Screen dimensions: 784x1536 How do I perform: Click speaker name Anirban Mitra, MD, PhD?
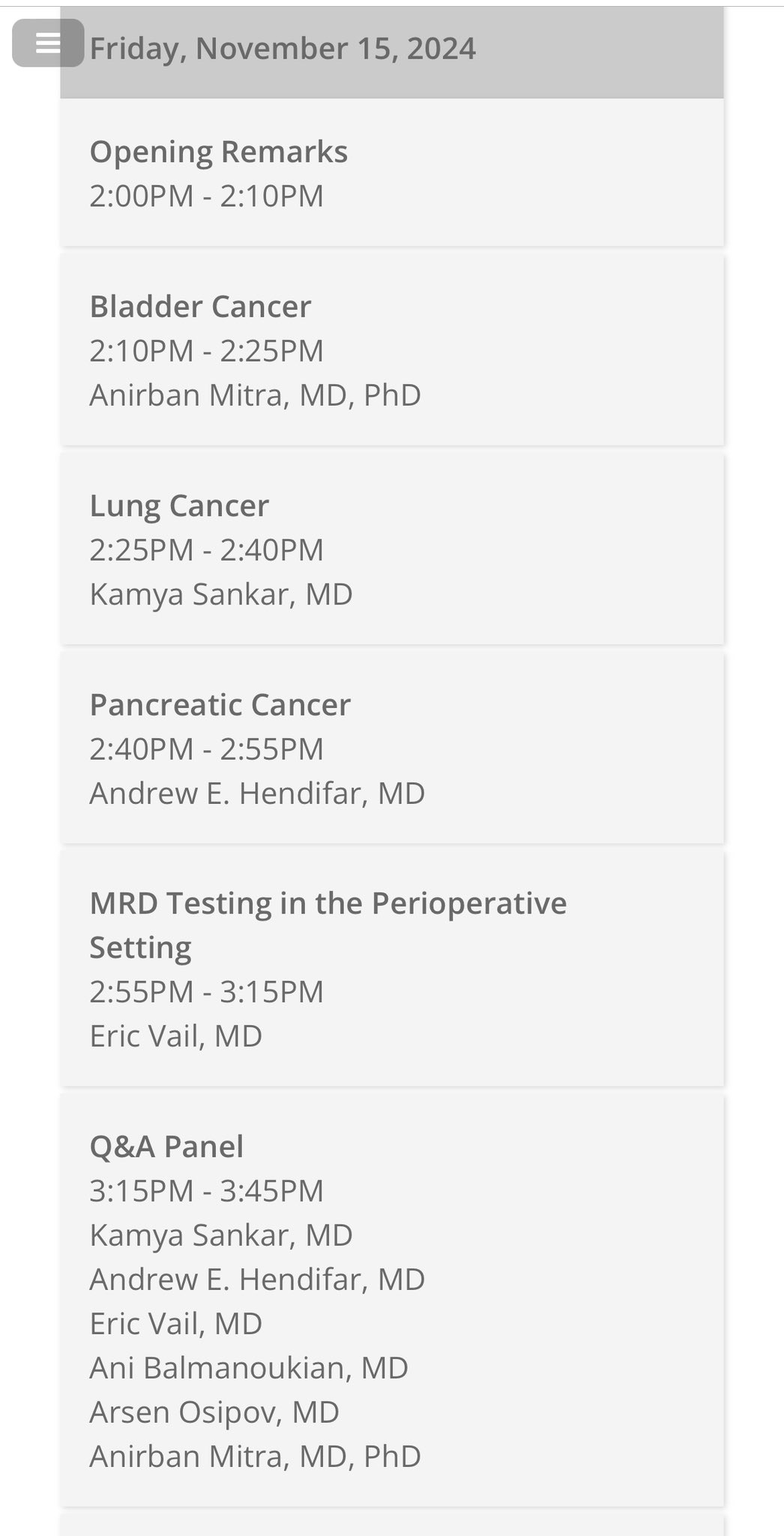click(255, 394)
